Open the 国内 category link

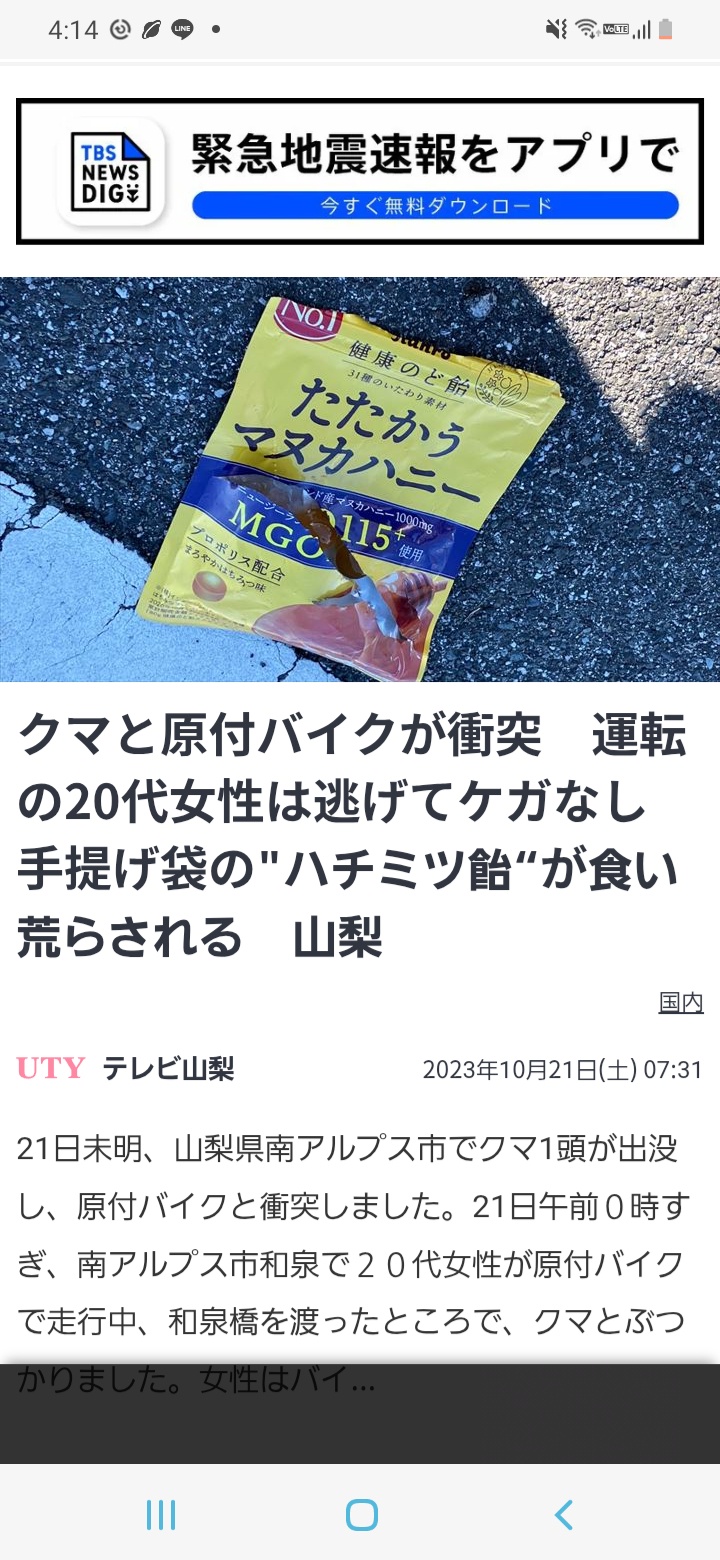pos(680,1002)
